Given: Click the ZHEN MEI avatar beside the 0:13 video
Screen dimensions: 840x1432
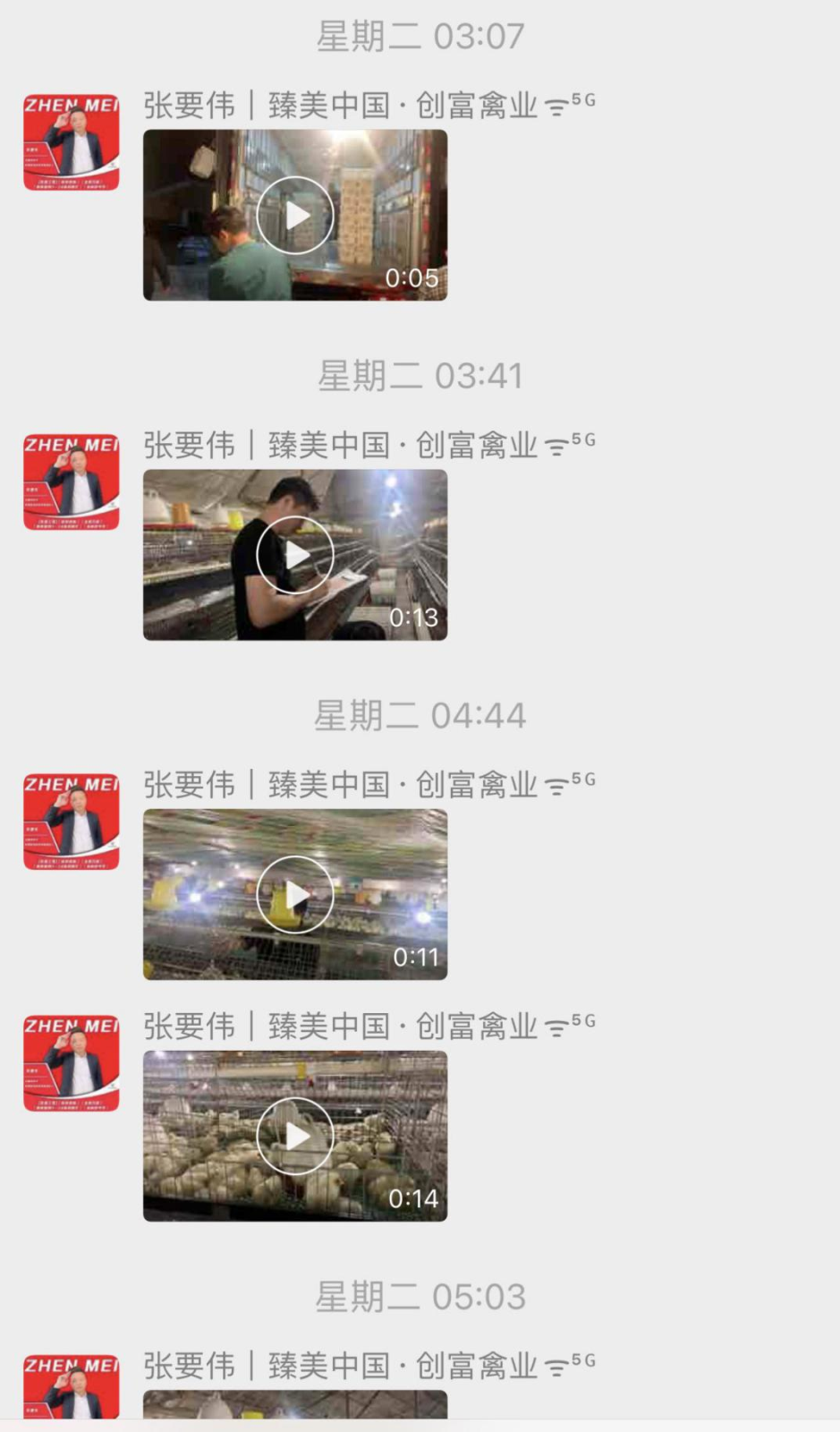Looking at the screenshot, I should pos(71,481).
